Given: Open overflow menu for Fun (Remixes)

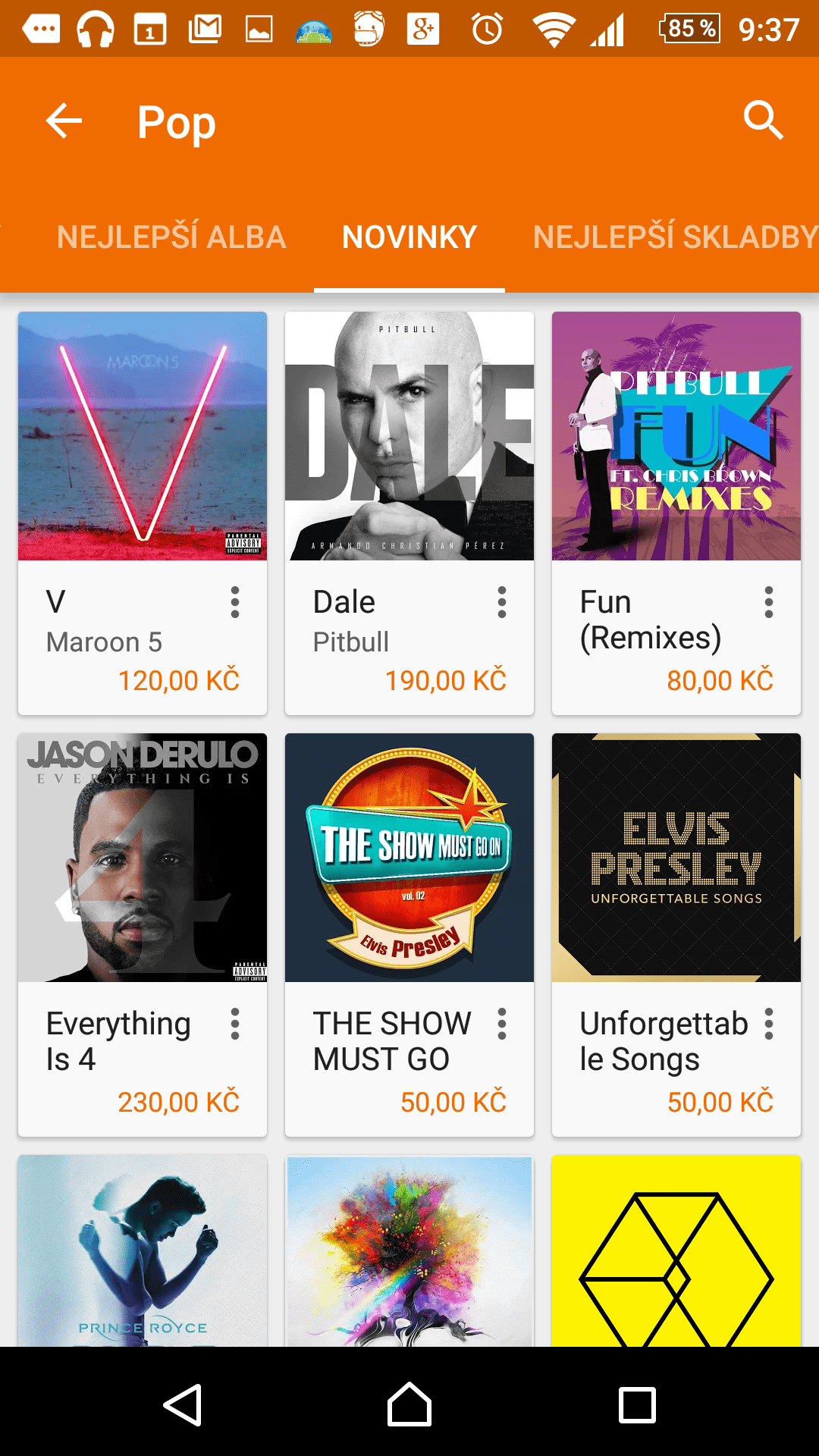Looking at the screenshot, I should coord(769,602).
